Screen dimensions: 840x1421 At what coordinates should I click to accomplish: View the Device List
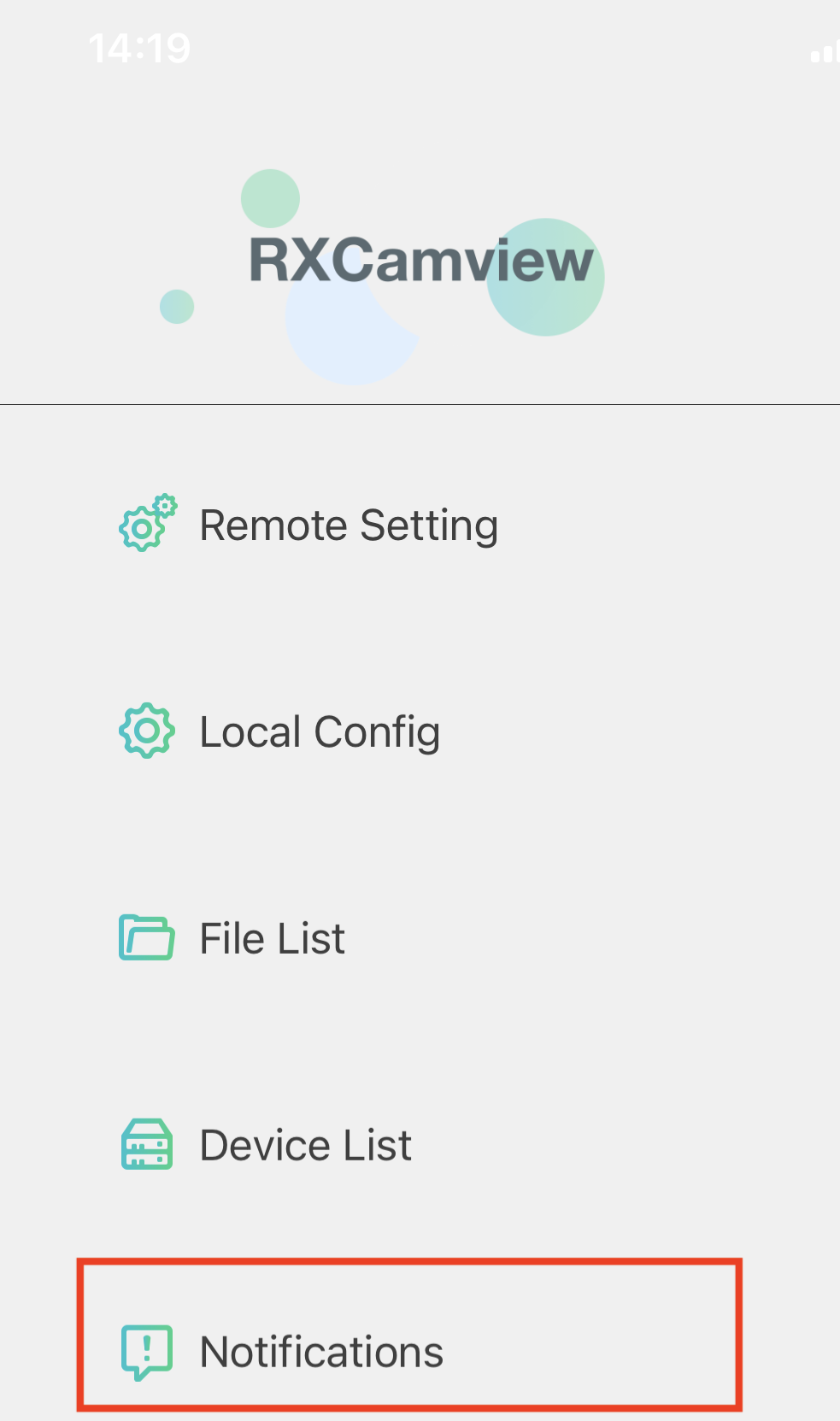tap(304, 1145)
